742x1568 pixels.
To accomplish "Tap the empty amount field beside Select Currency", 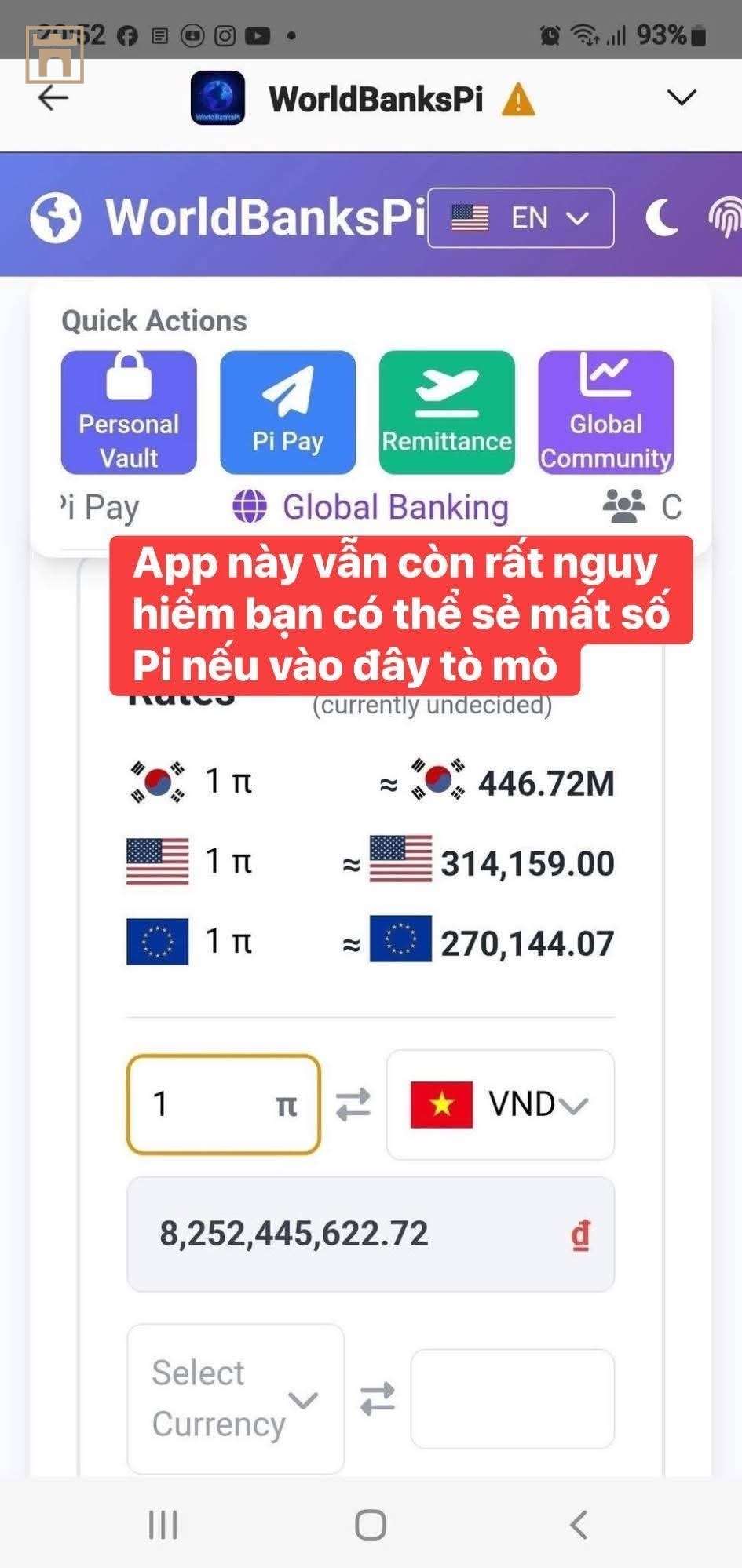I will [512, 1398].
